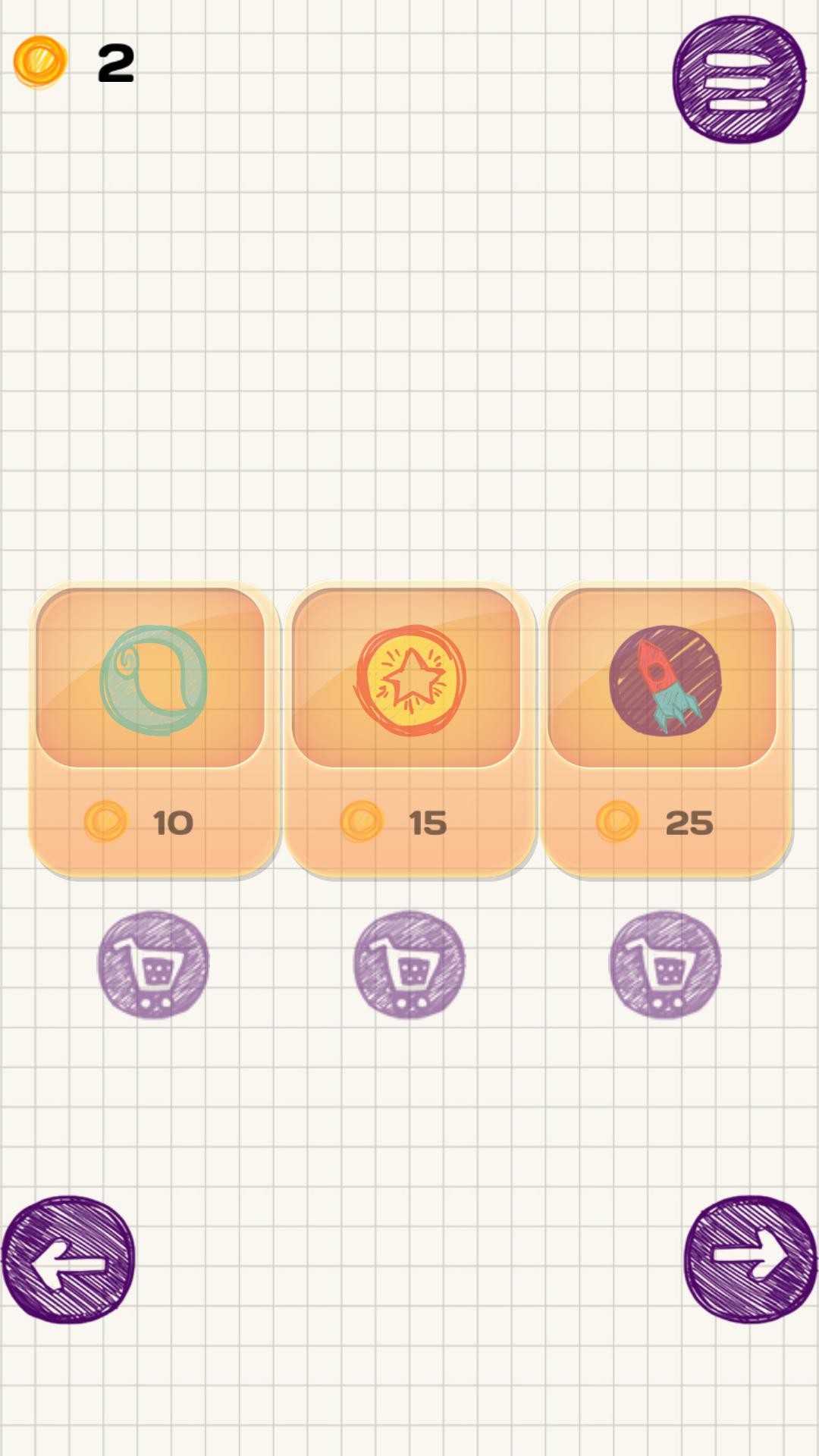Buy the 10-coin item with cart button

(153, 964)
